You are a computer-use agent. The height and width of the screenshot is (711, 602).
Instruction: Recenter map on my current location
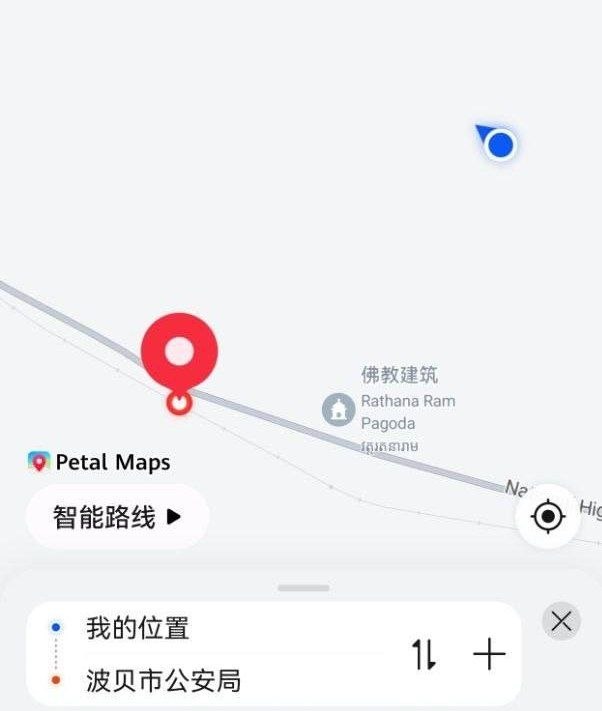pyautogui.click(x=548, y=517)
